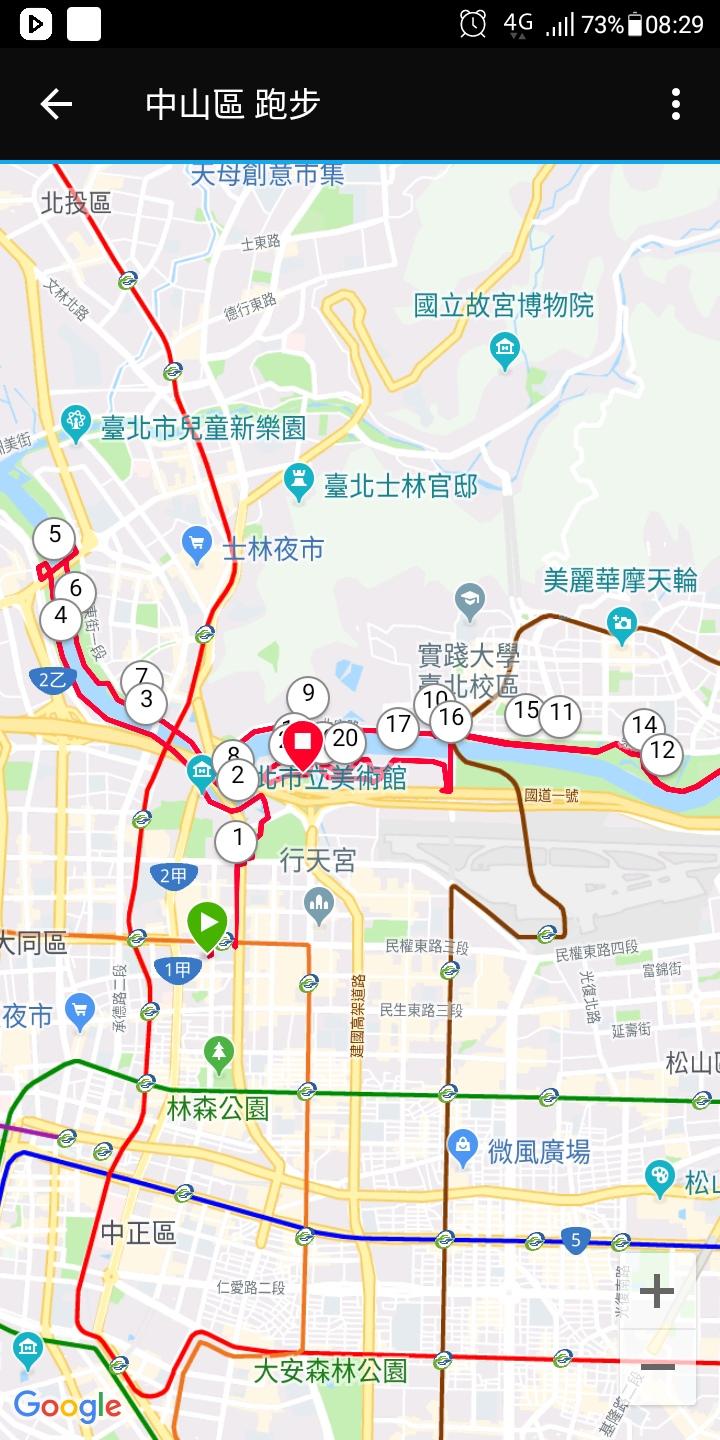Tap the 士林夜市 shopping pin

[x=197, y=543]
